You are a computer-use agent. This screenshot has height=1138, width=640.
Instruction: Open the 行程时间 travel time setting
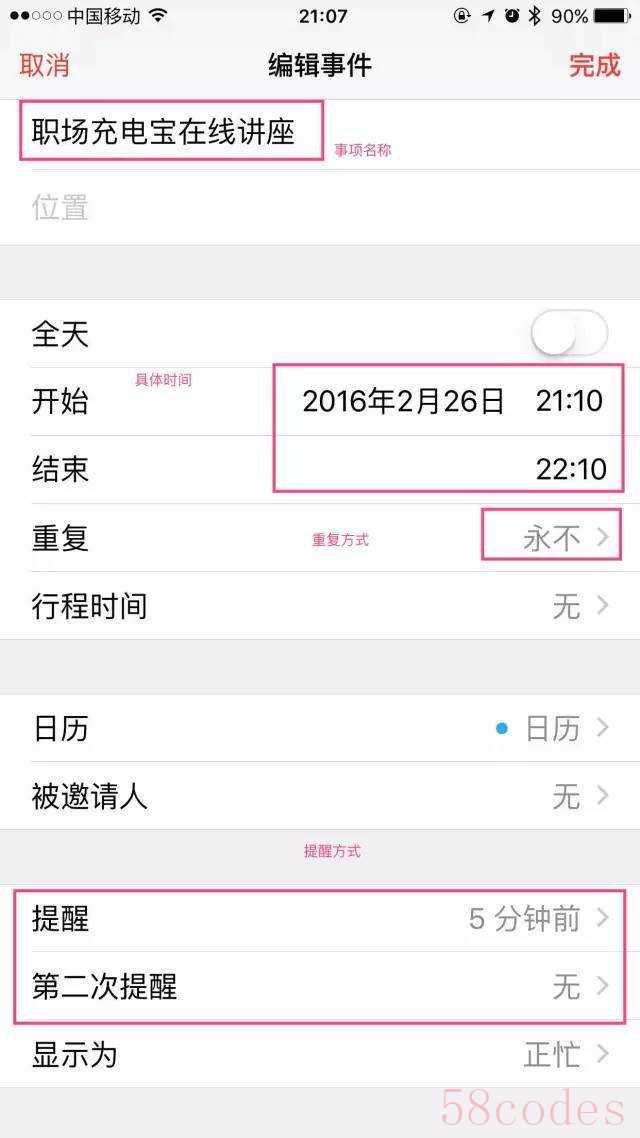tap(320, 605)
